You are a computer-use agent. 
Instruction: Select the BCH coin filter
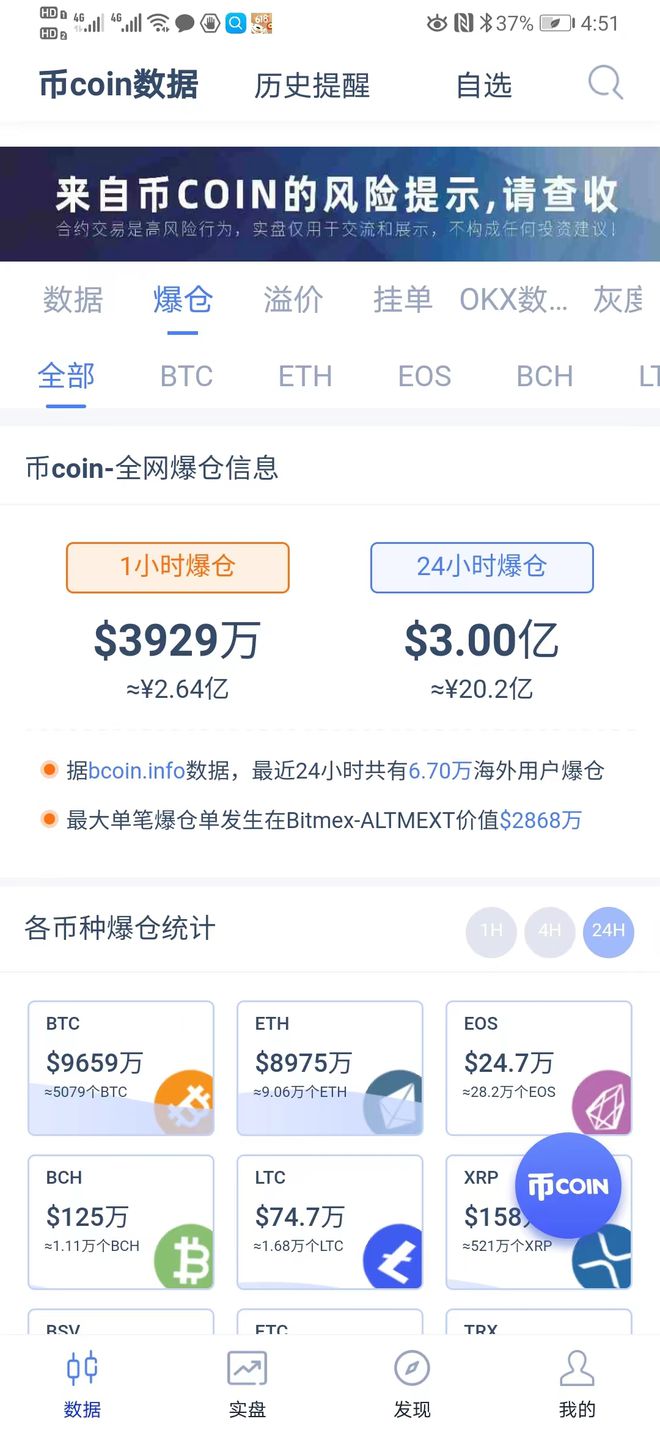click(x=544, y=376)
